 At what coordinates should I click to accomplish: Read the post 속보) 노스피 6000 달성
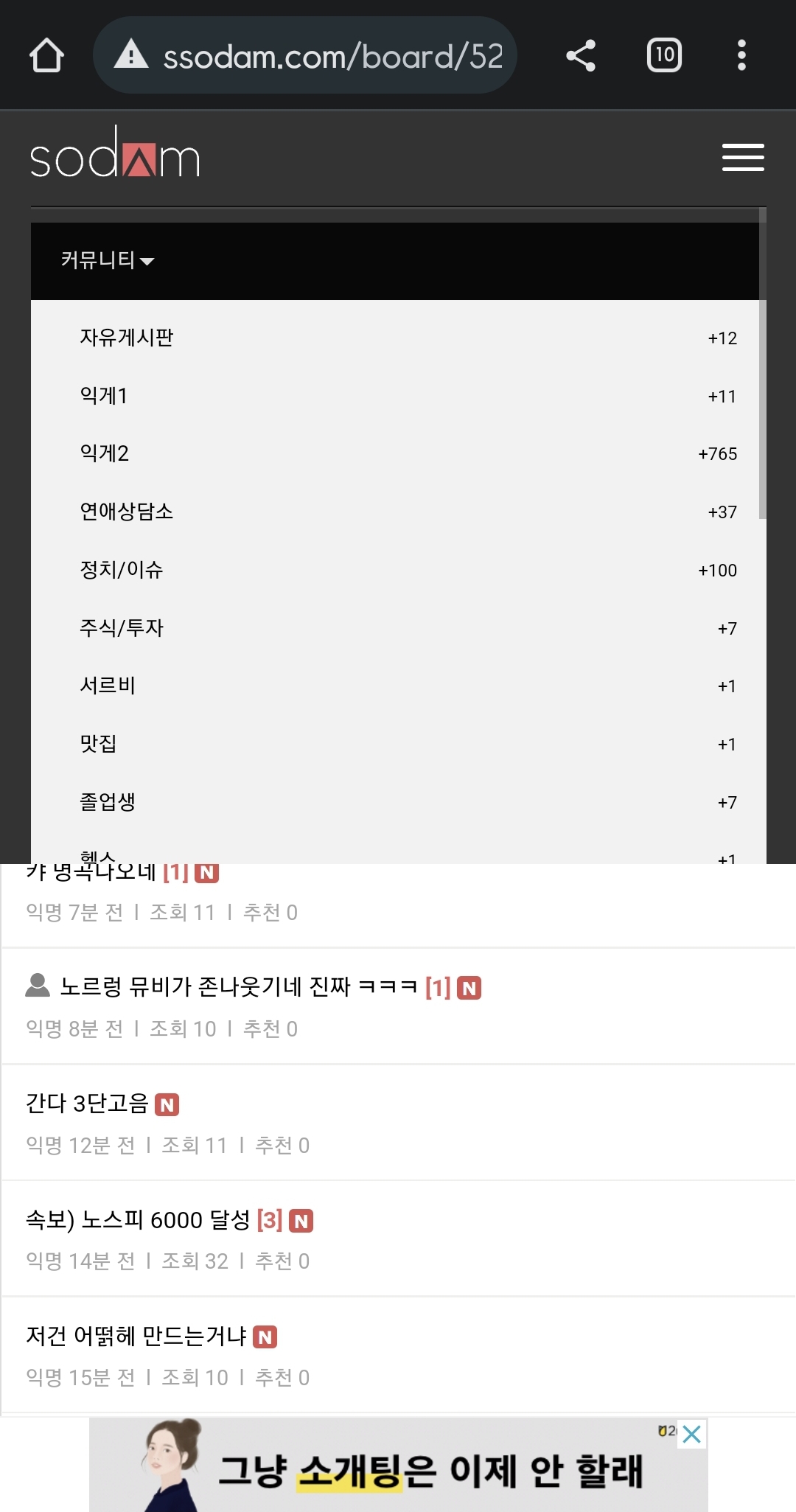139,1220
